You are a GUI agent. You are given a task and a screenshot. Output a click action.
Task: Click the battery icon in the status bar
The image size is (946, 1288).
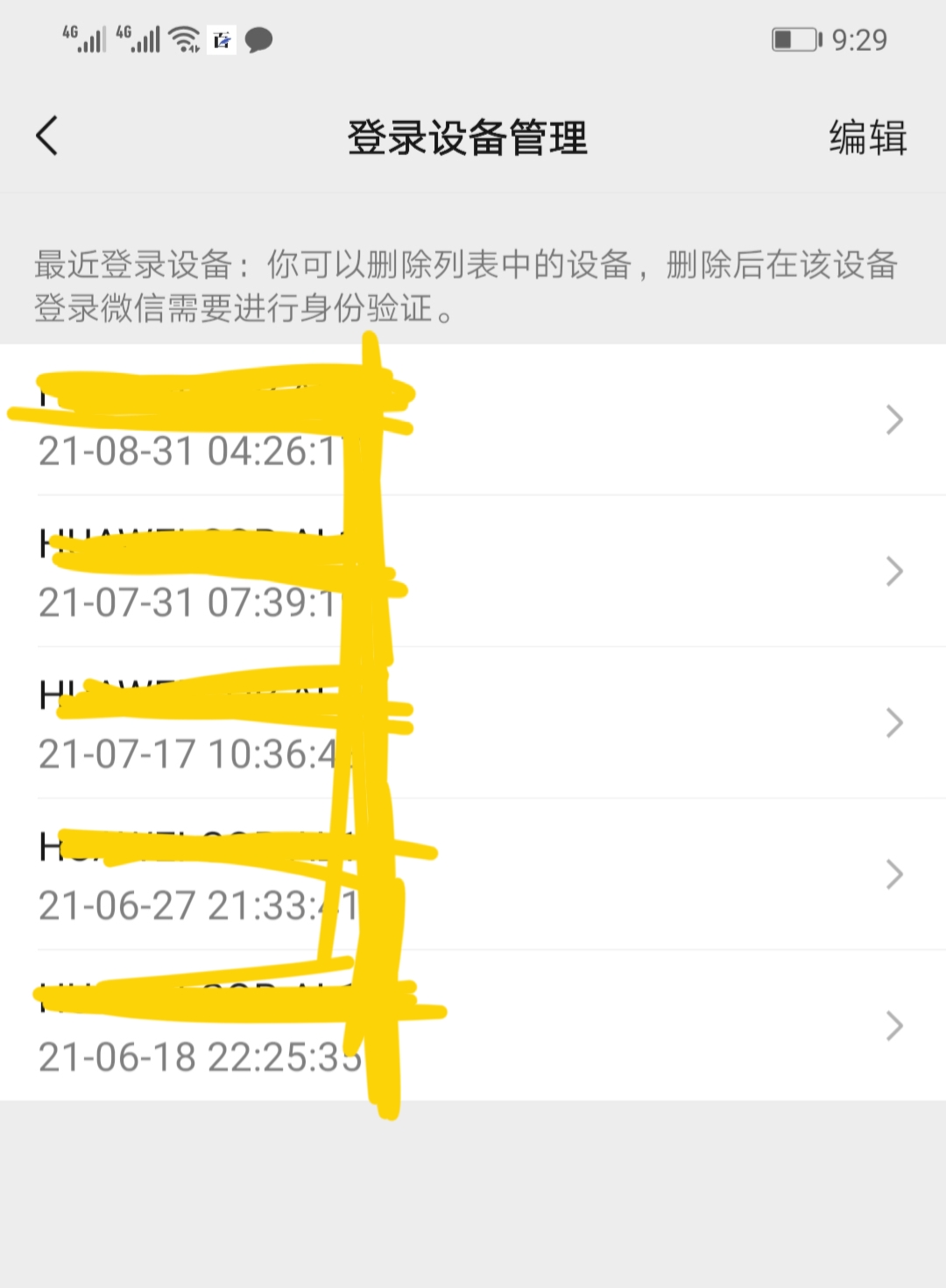tap(795, 39)
